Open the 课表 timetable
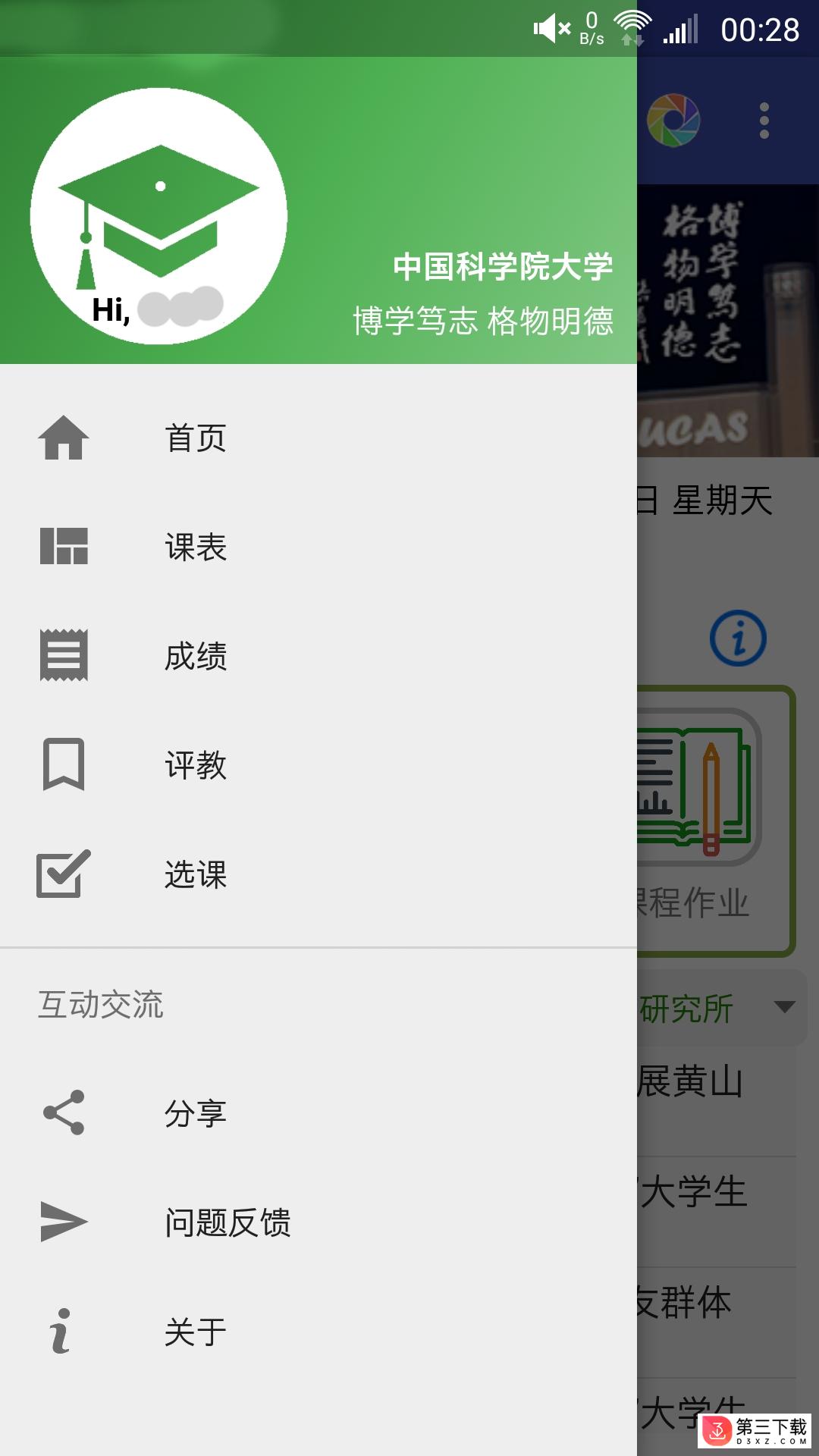The width and height of the screenshot is (819, 1456). [x=196, y=547]
